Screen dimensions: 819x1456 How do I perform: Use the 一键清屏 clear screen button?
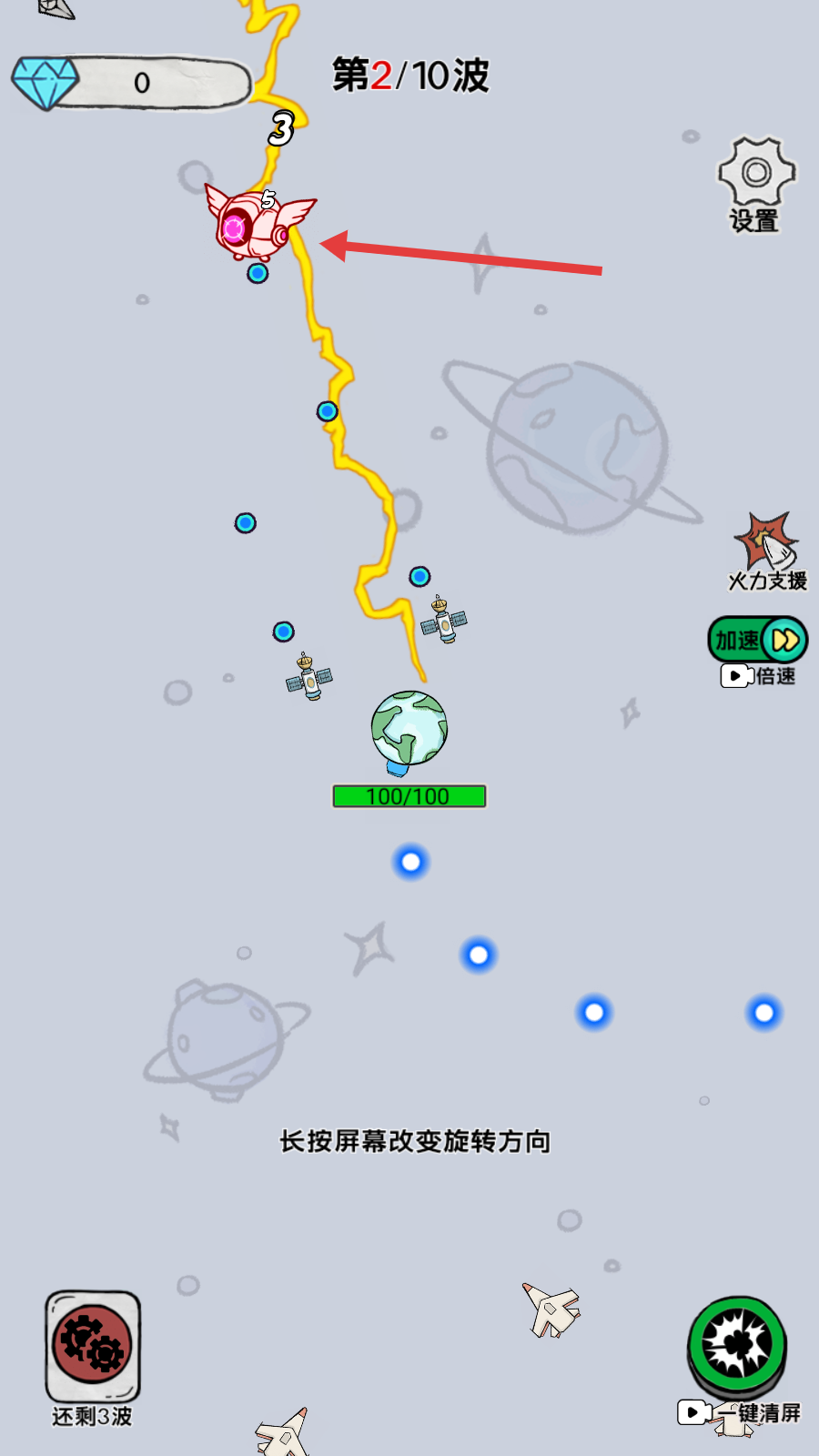pos(737,1347)
